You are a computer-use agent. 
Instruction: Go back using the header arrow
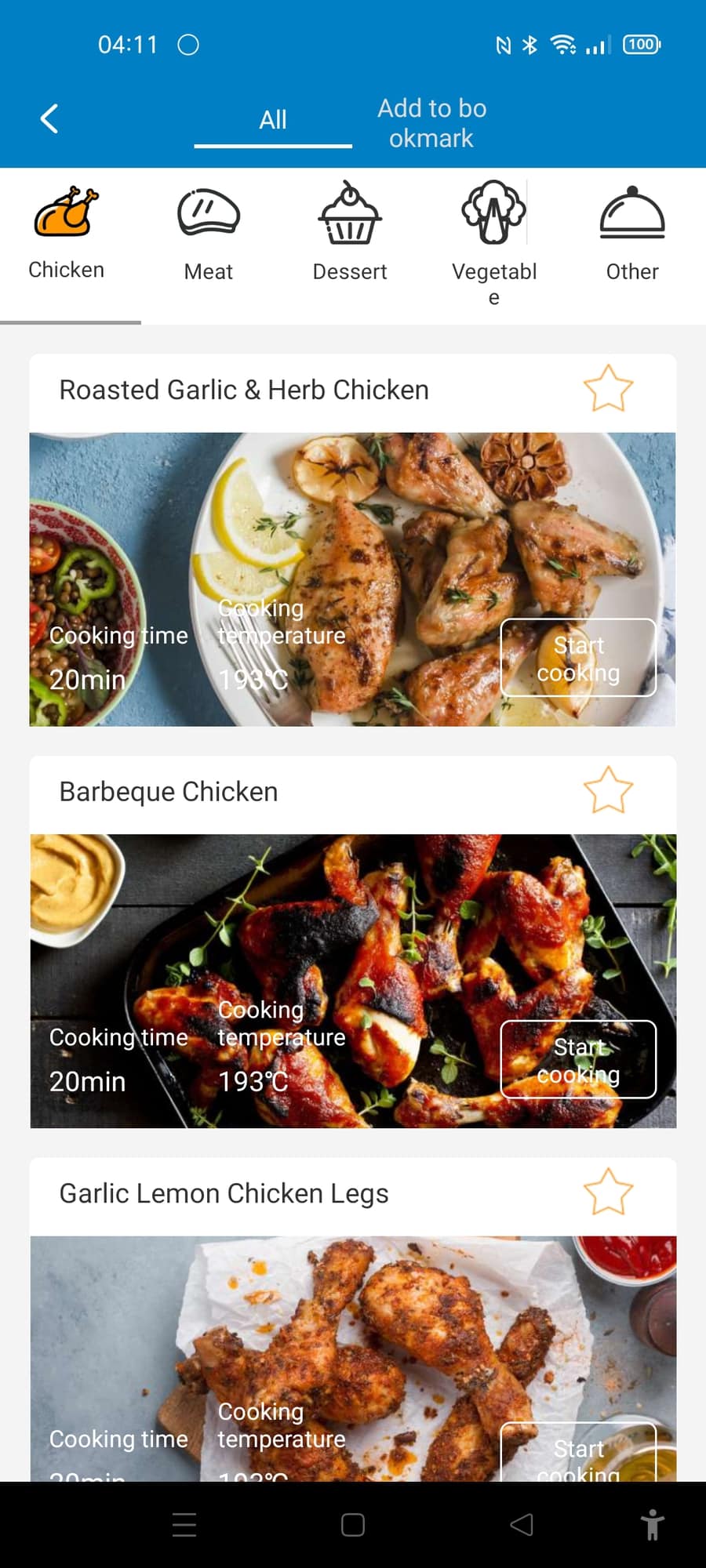[49, 119]
